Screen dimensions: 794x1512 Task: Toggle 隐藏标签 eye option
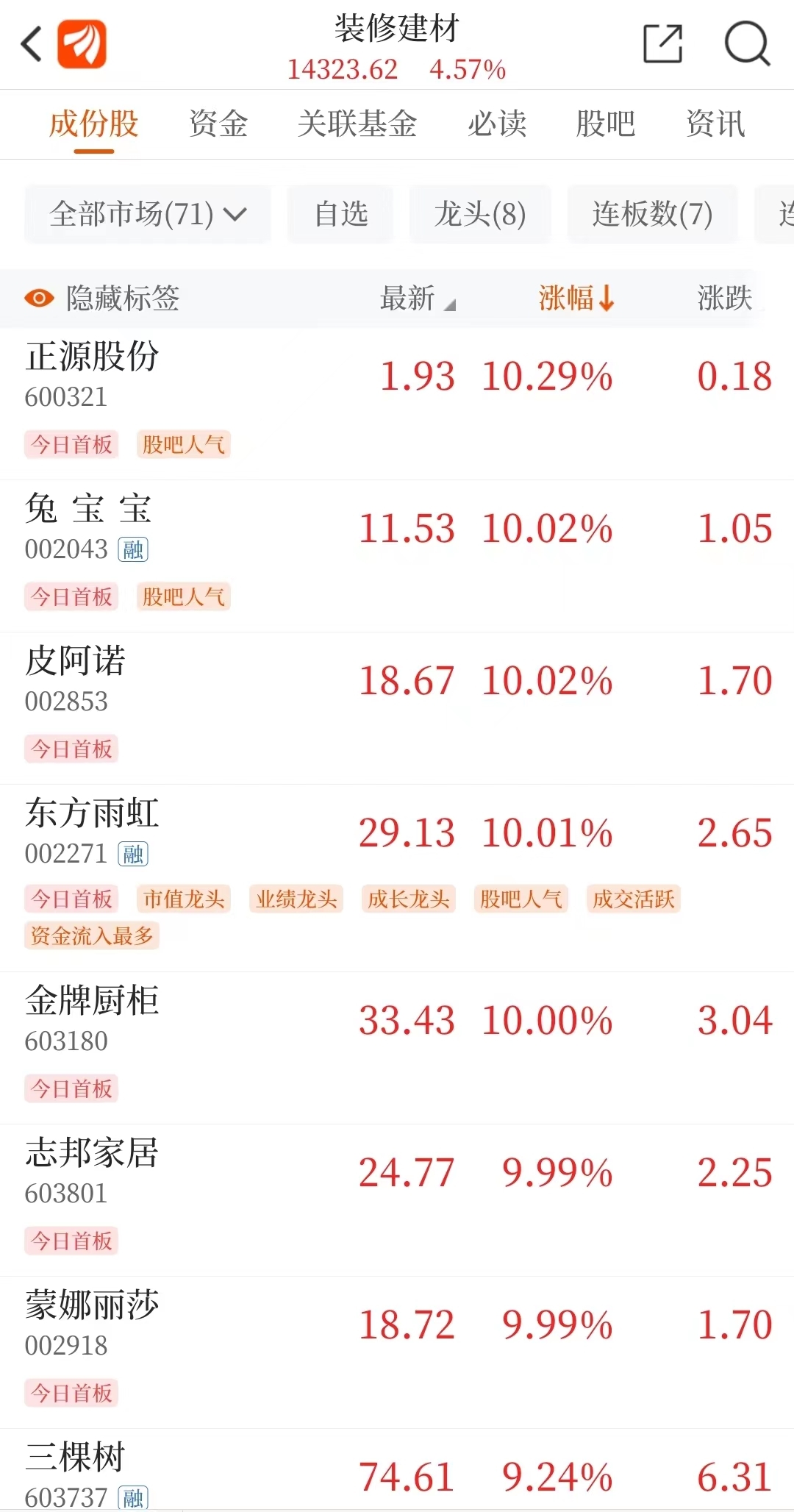pos(103,298)
